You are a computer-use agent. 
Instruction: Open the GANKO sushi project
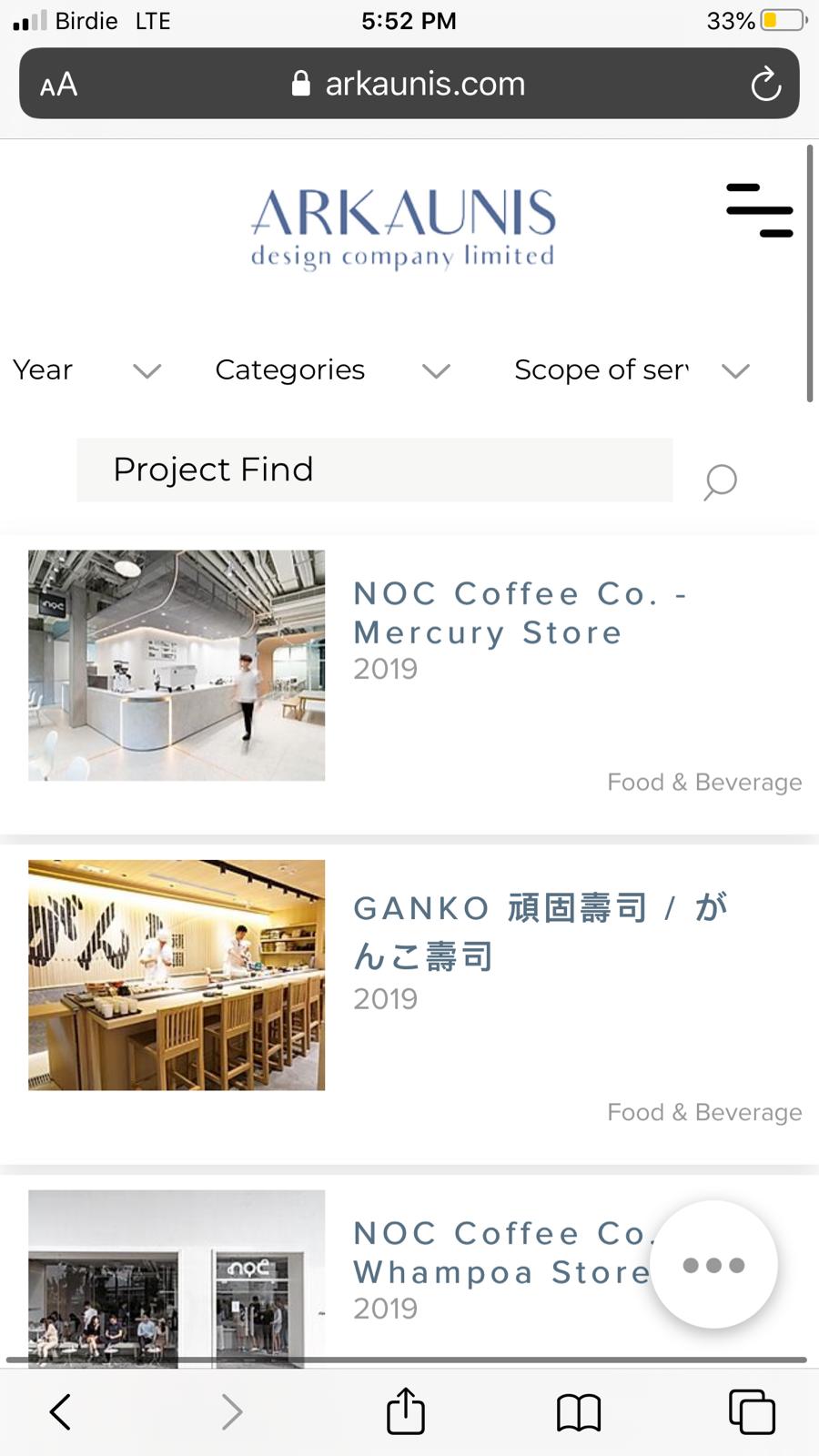[541, 930]
